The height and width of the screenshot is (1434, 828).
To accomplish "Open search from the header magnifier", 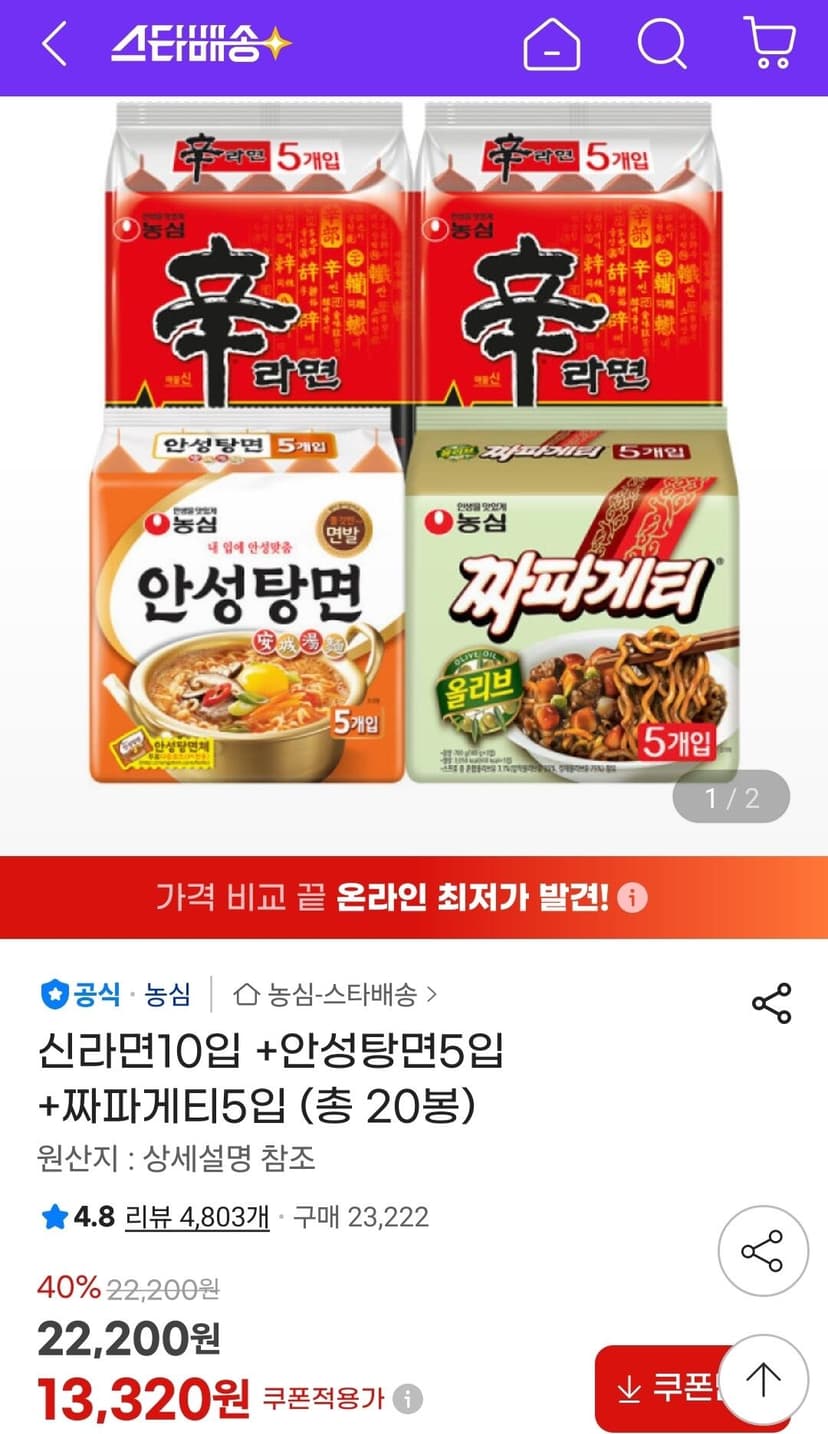I will tap(662, 45).
